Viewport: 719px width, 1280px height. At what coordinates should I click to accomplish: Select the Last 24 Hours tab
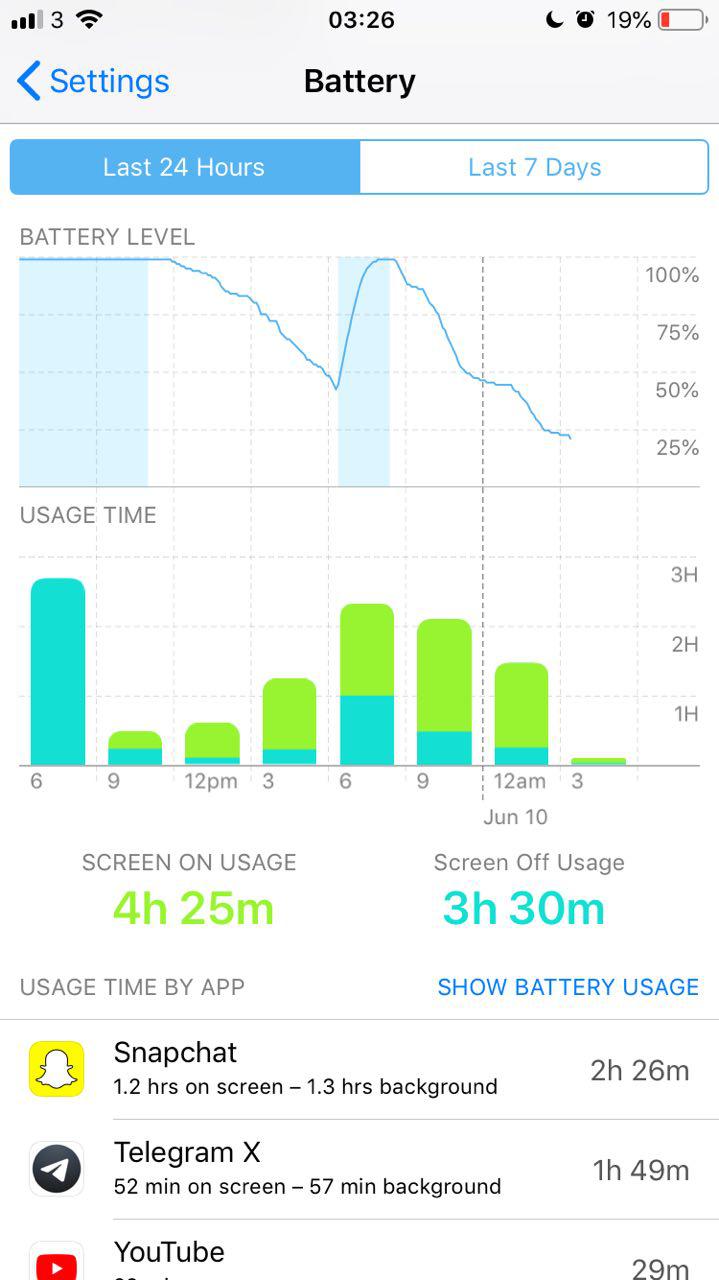click(x=185, y=167)
